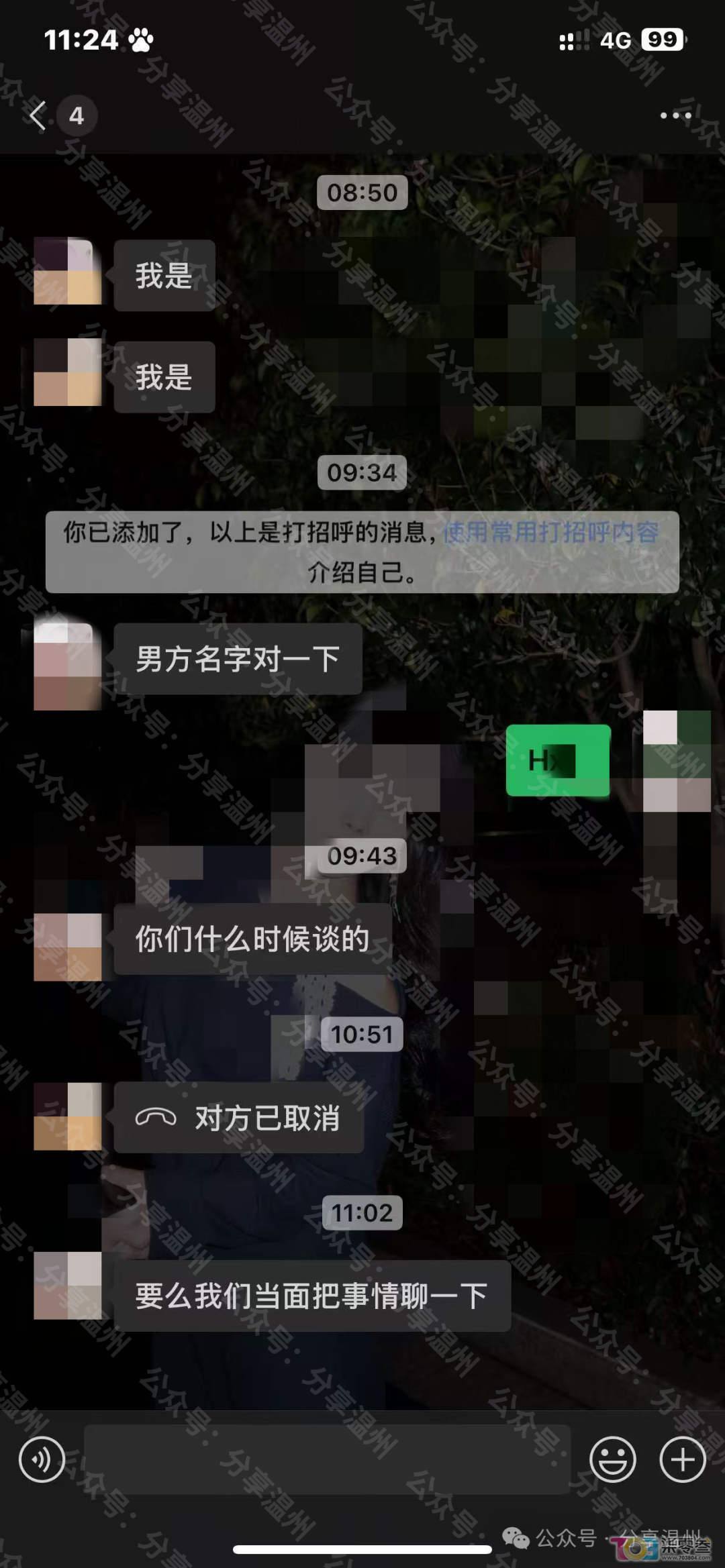
Task: Open the plus attachments menu
Action: click(683, 1459)
